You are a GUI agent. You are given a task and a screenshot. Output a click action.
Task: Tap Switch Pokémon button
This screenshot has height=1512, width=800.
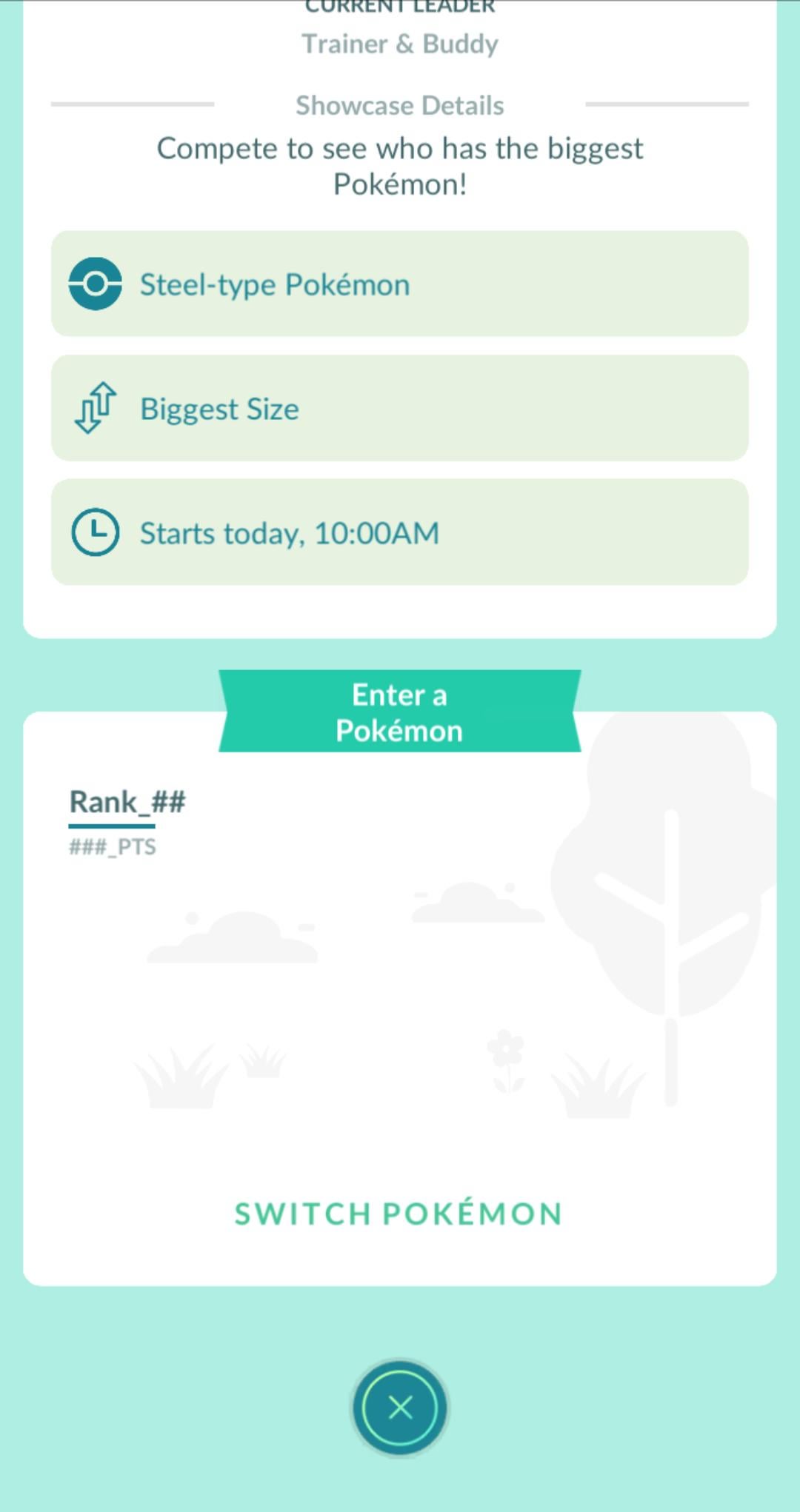click(x=399, y=1214)
